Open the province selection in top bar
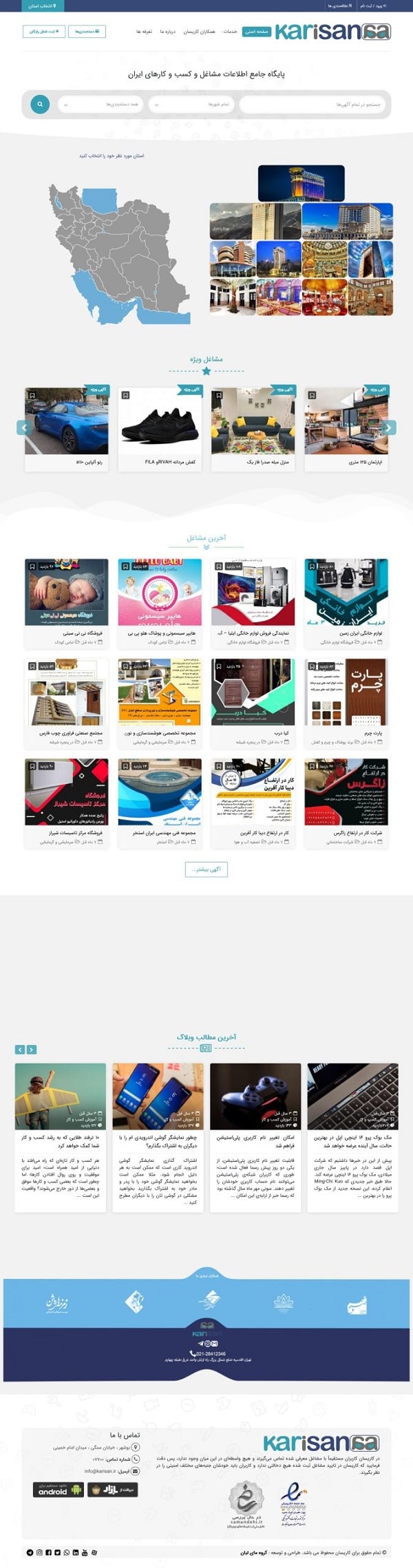Viewport: 413px width, 1568px height. point(41,6)
